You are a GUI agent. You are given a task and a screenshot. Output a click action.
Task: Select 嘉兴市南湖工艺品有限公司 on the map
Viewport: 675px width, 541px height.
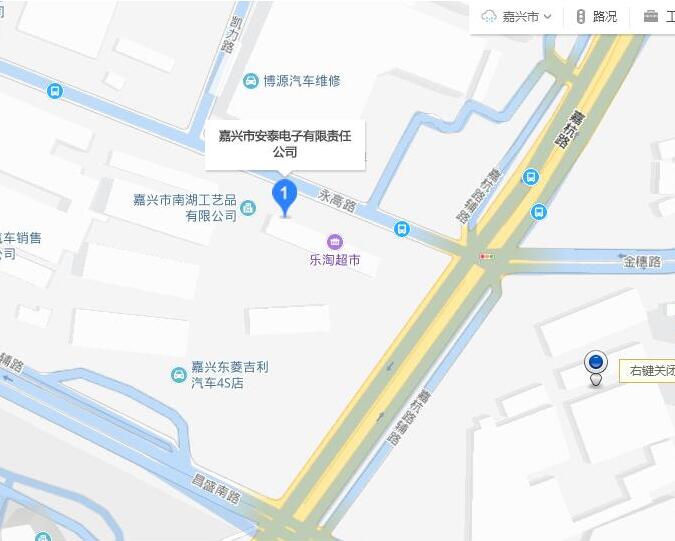tap(249, 207)
